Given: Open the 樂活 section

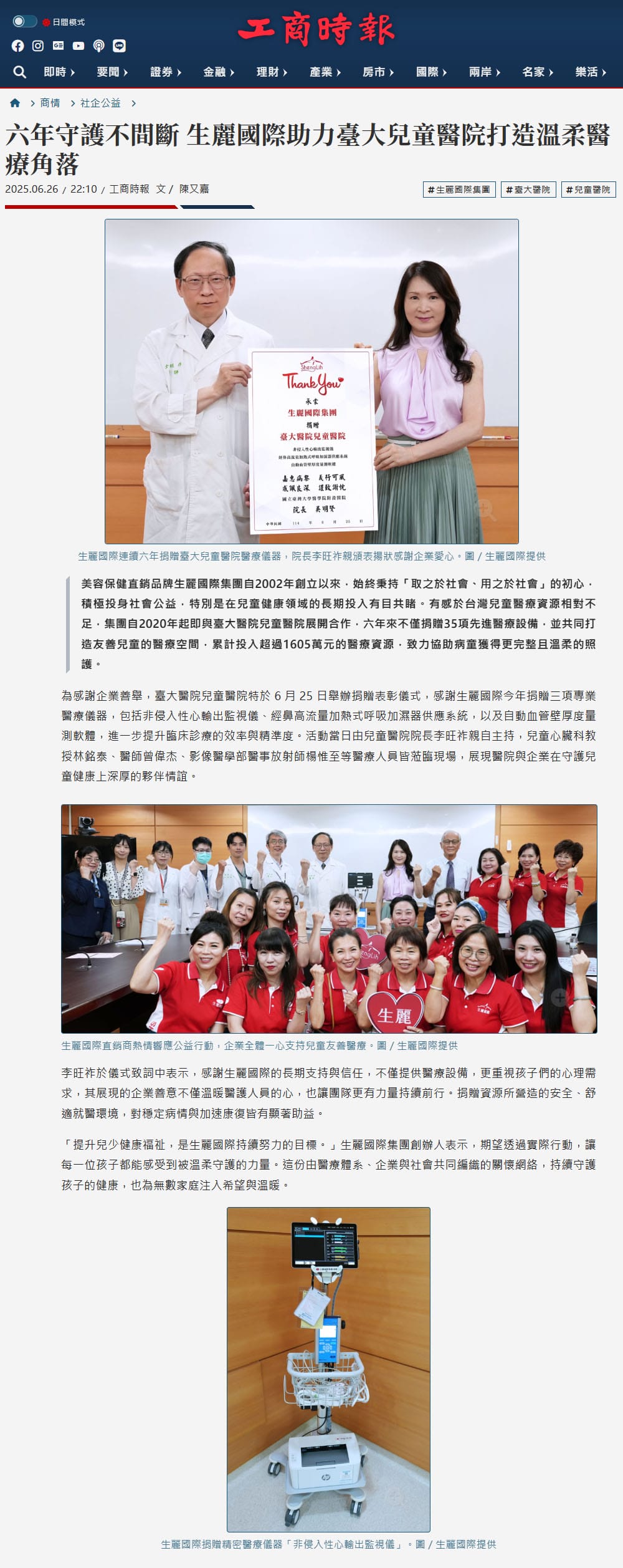Looking at the screenshot, I should point(591,72).
